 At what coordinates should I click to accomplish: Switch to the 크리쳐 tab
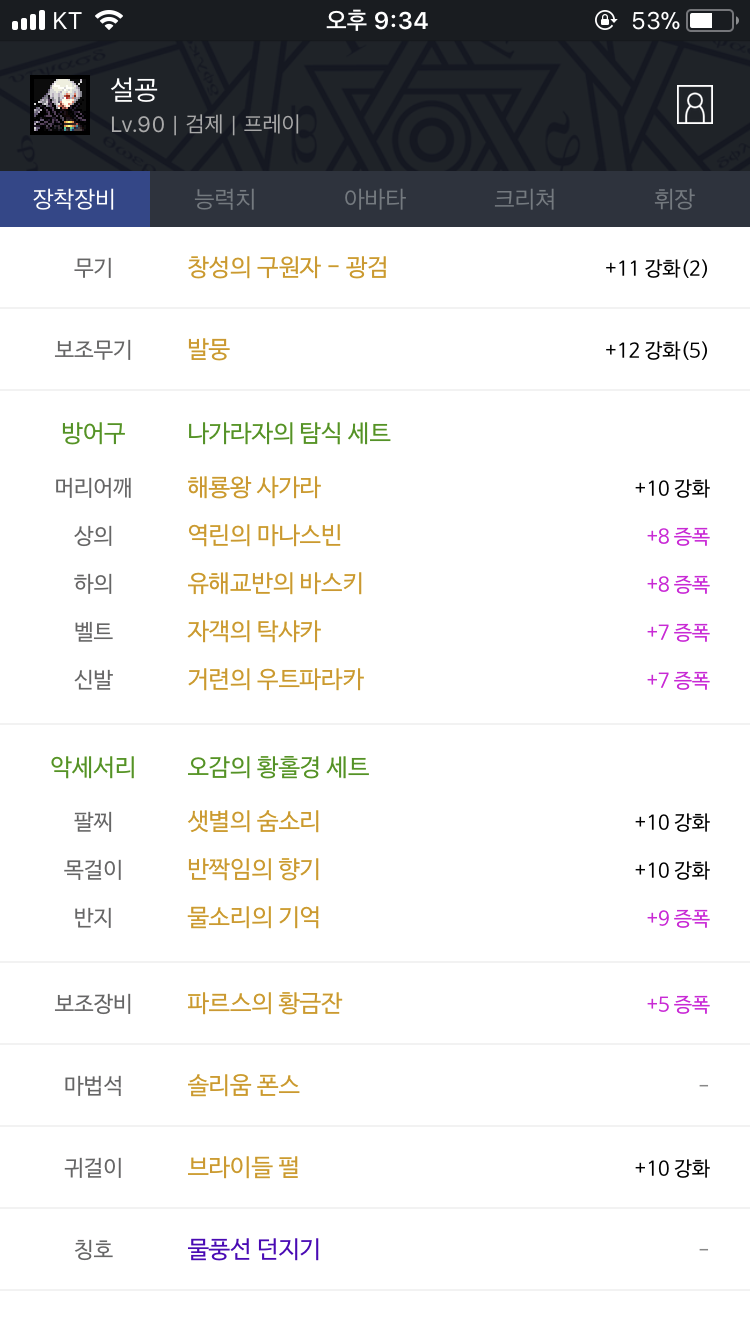[x=525, y=199]
